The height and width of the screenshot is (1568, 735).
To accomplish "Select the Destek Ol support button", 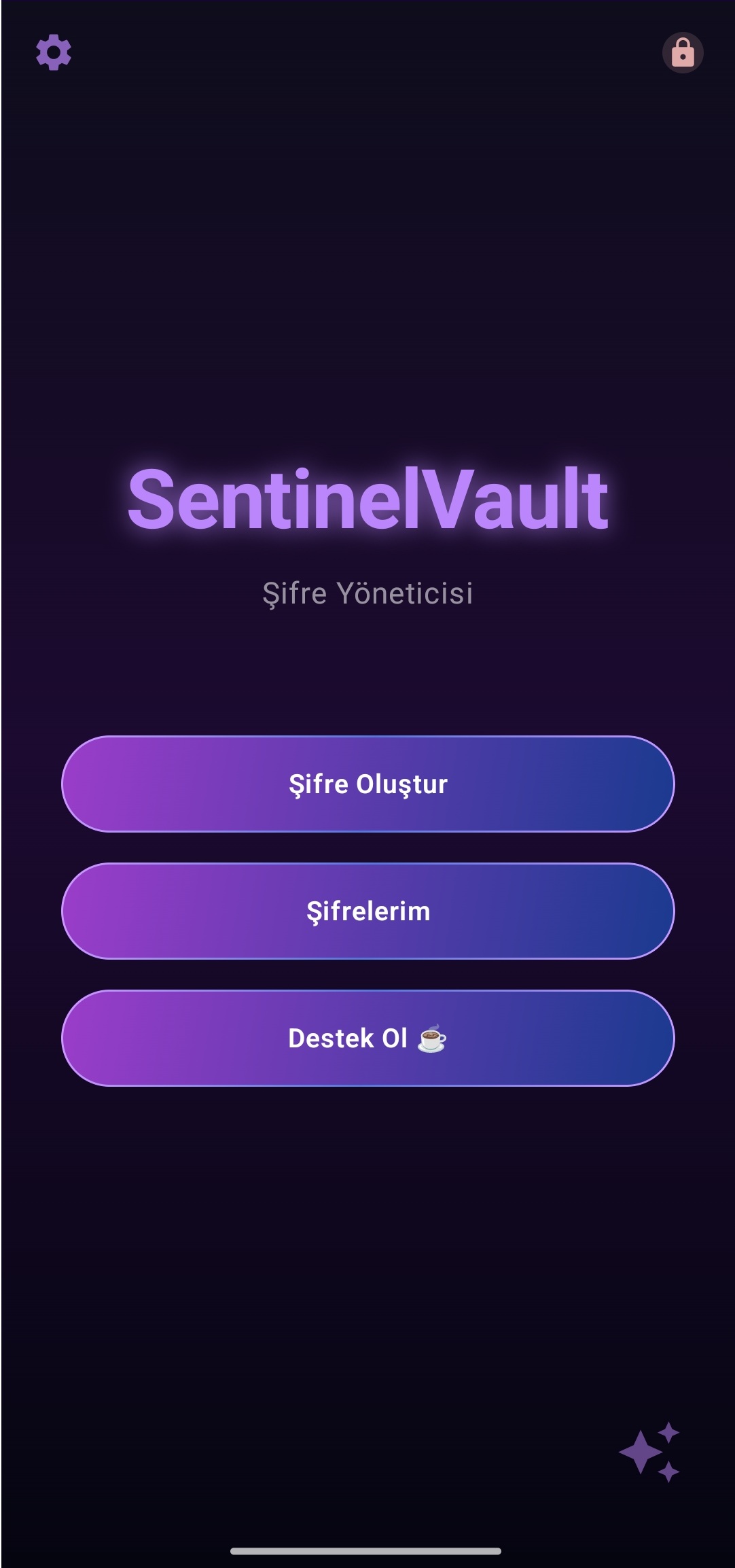I will click(x=367, y=1038).
